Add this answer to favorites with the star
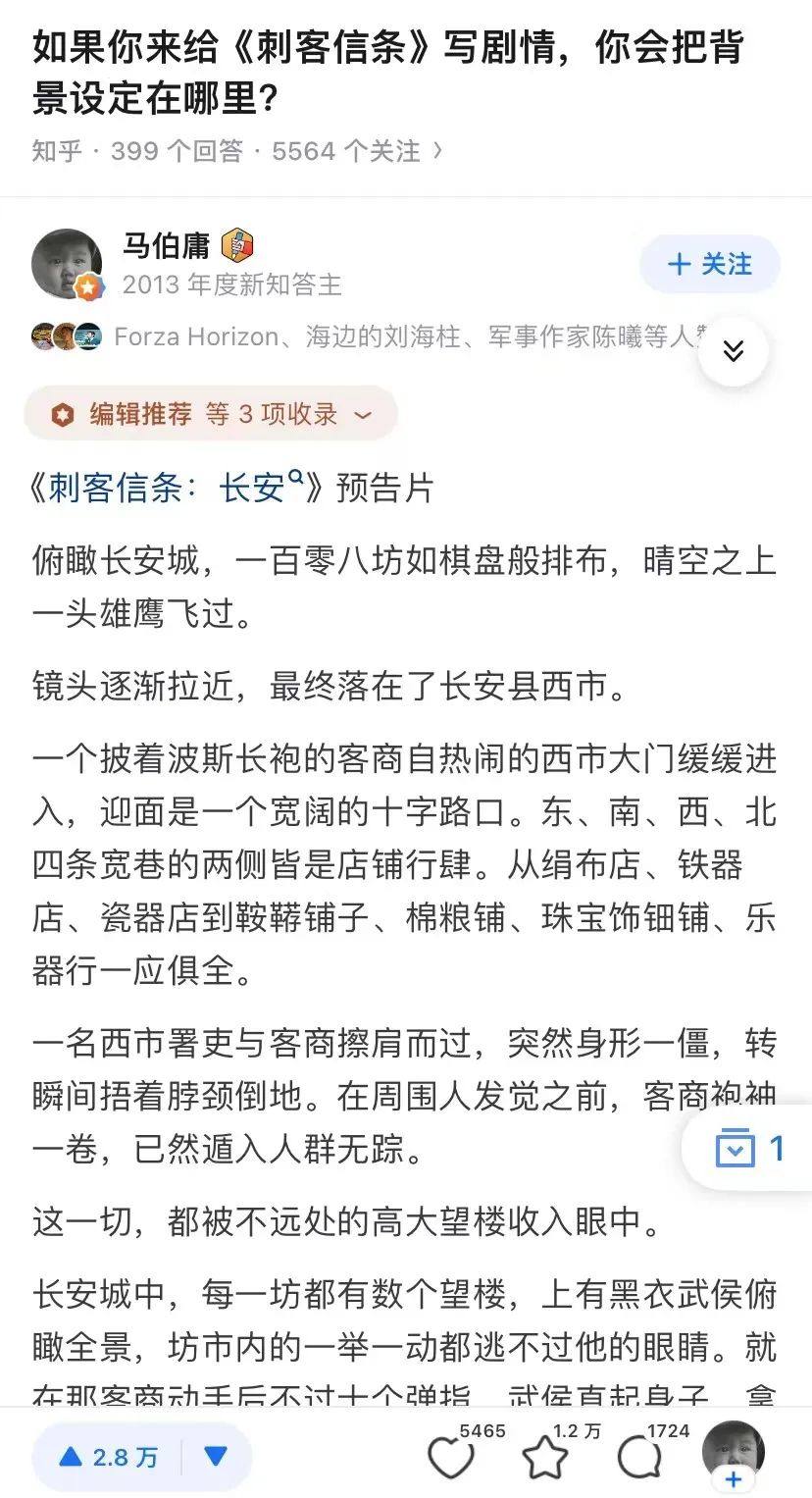The width and height of the screenshot is (812, 1498). pos(545,1460)
